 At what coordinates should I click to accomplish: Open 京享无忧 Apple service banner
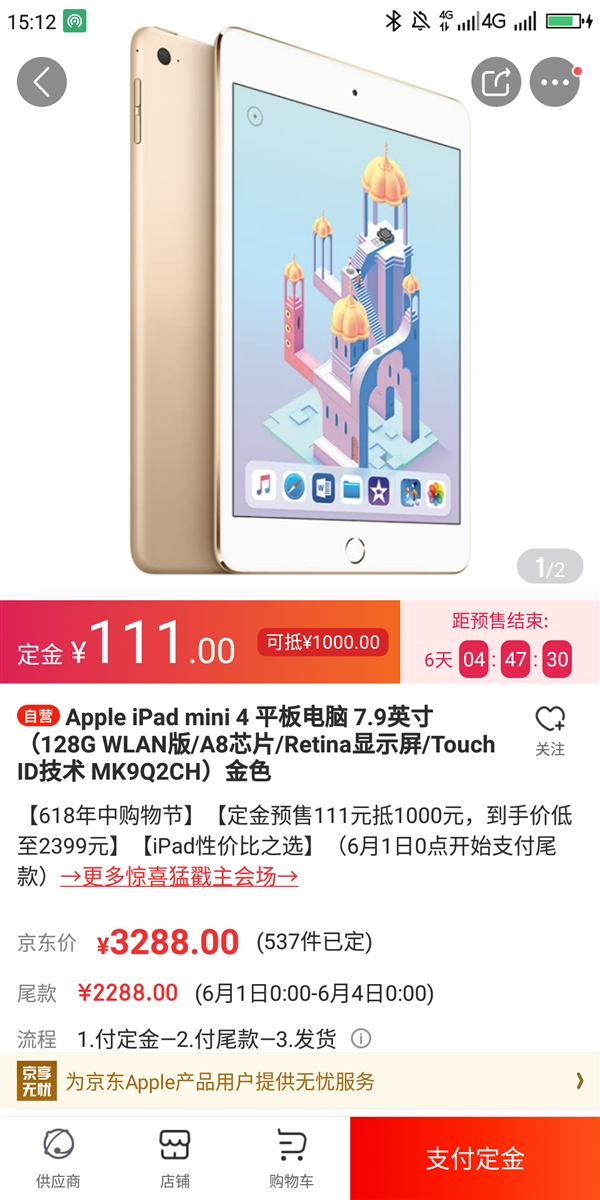(x=300, y=1080)
